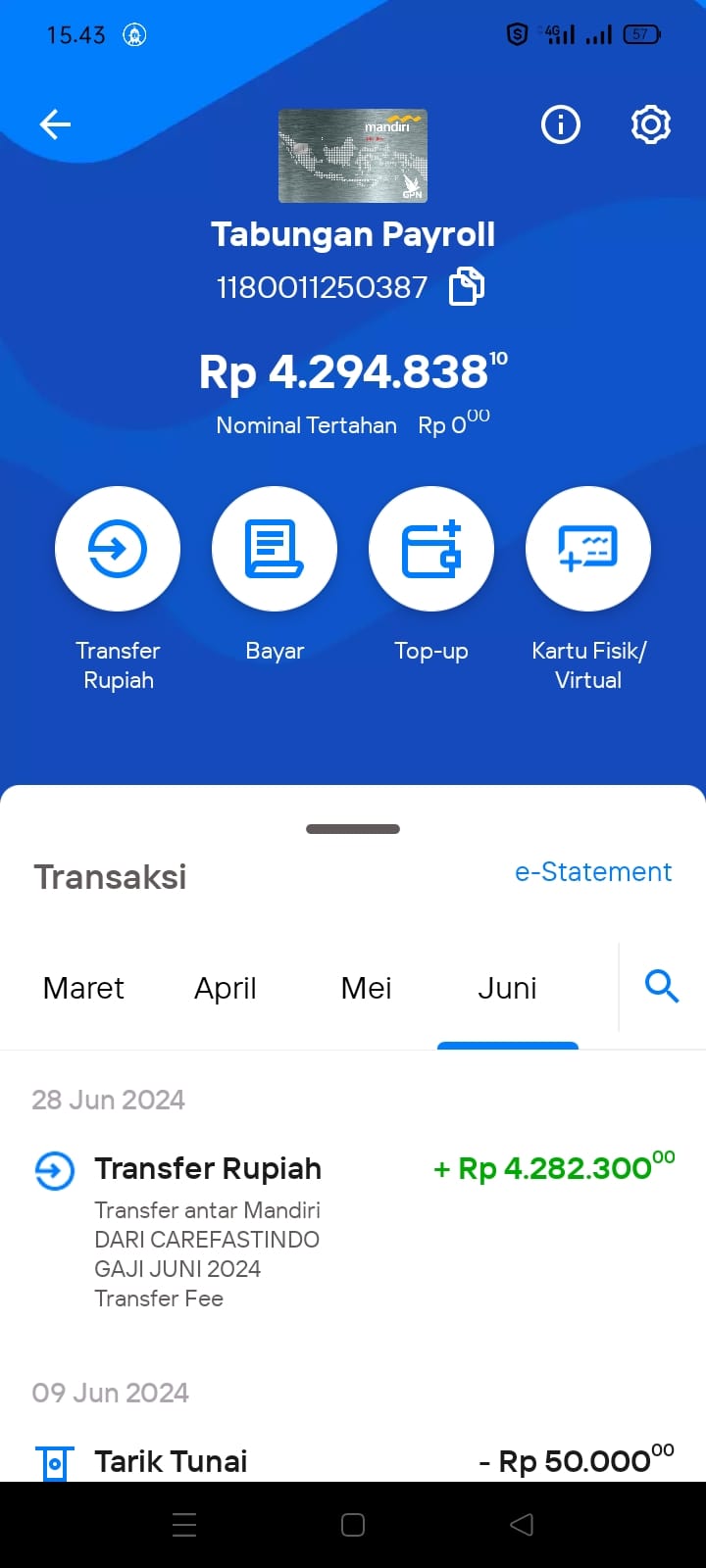This screenshot has width=706, height=1568.
Task: Open the Top-up option
Action: pos(431,549)
